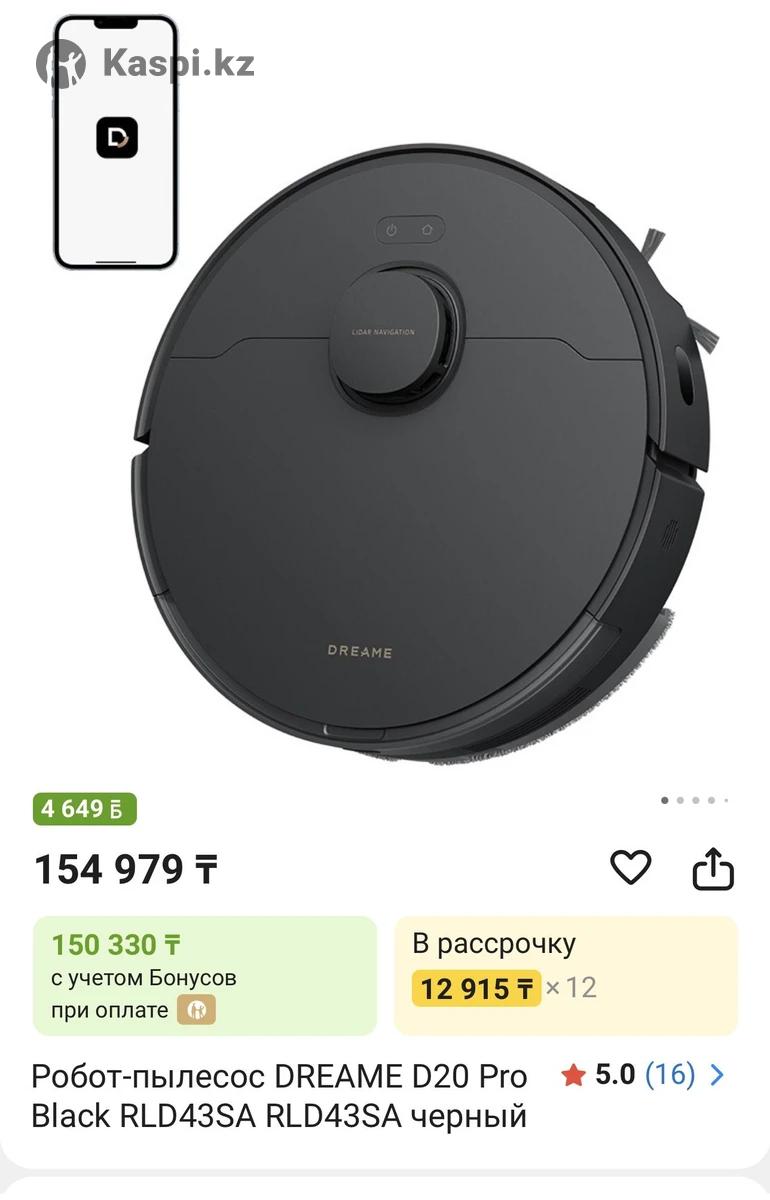Tap the image gallery page indicator dots
770x1200 pixels.
(x=695, y=800)
